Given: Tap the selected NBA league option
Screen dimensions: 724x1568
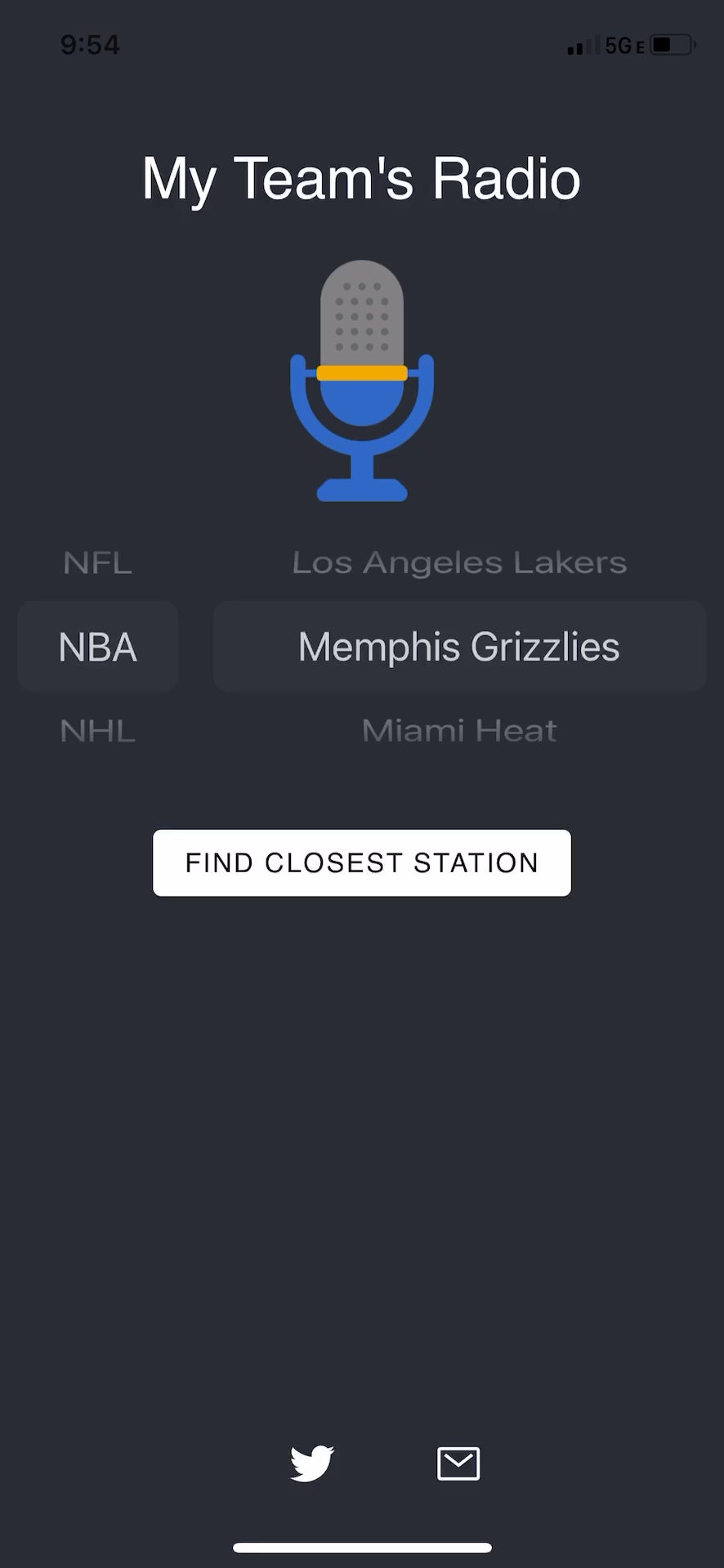Looking at the screenshot, I should (x=98, y=647).
